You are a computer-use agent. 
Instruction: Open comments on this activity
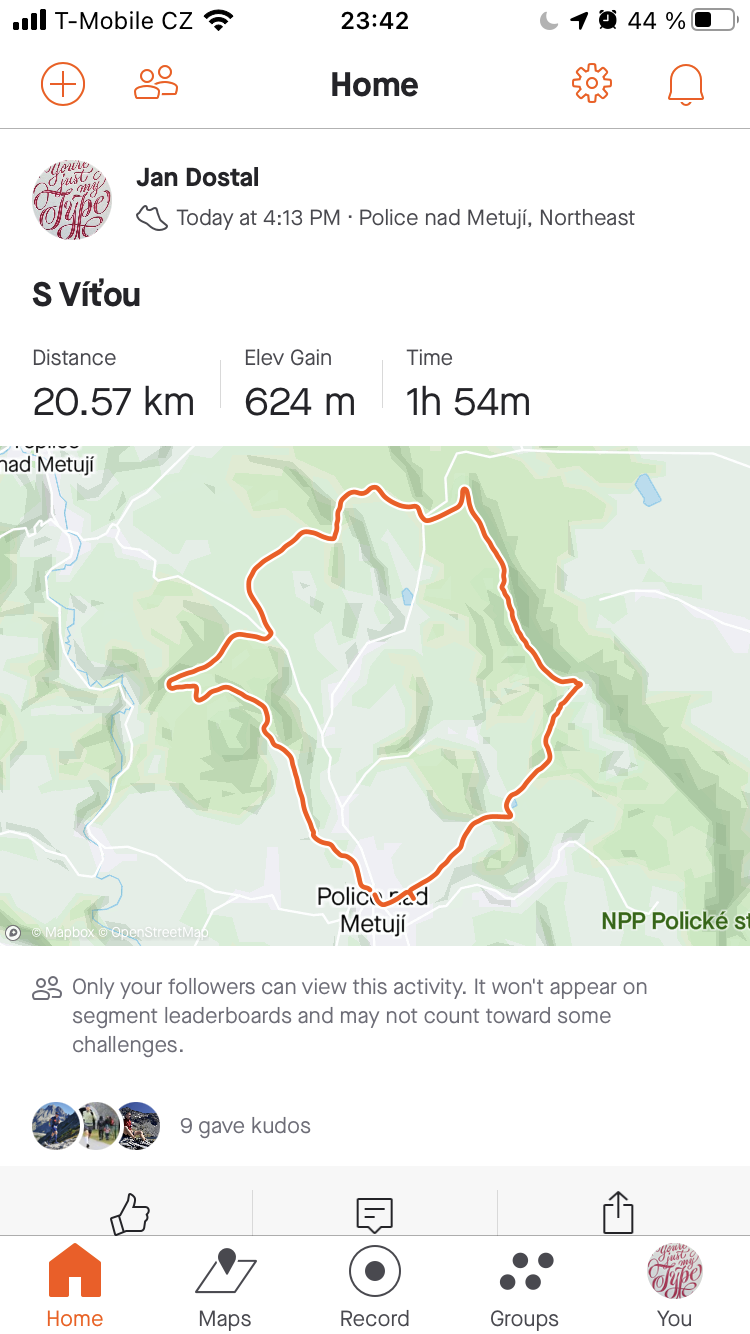pyautogui.click(x=375, y=1214)
